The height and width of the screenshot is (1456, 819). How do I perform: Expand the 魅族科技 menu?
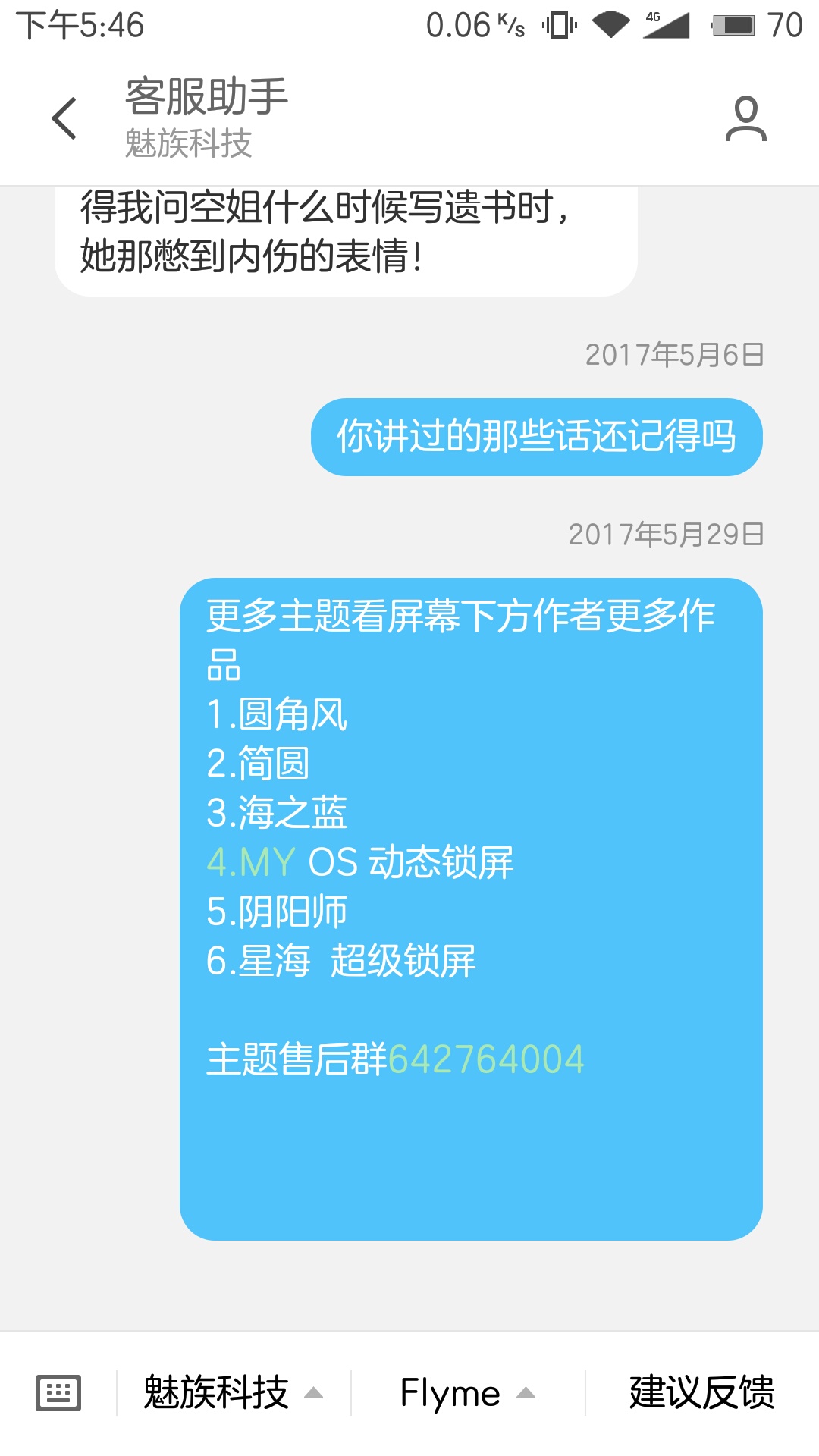click(x=234, y=1393)
